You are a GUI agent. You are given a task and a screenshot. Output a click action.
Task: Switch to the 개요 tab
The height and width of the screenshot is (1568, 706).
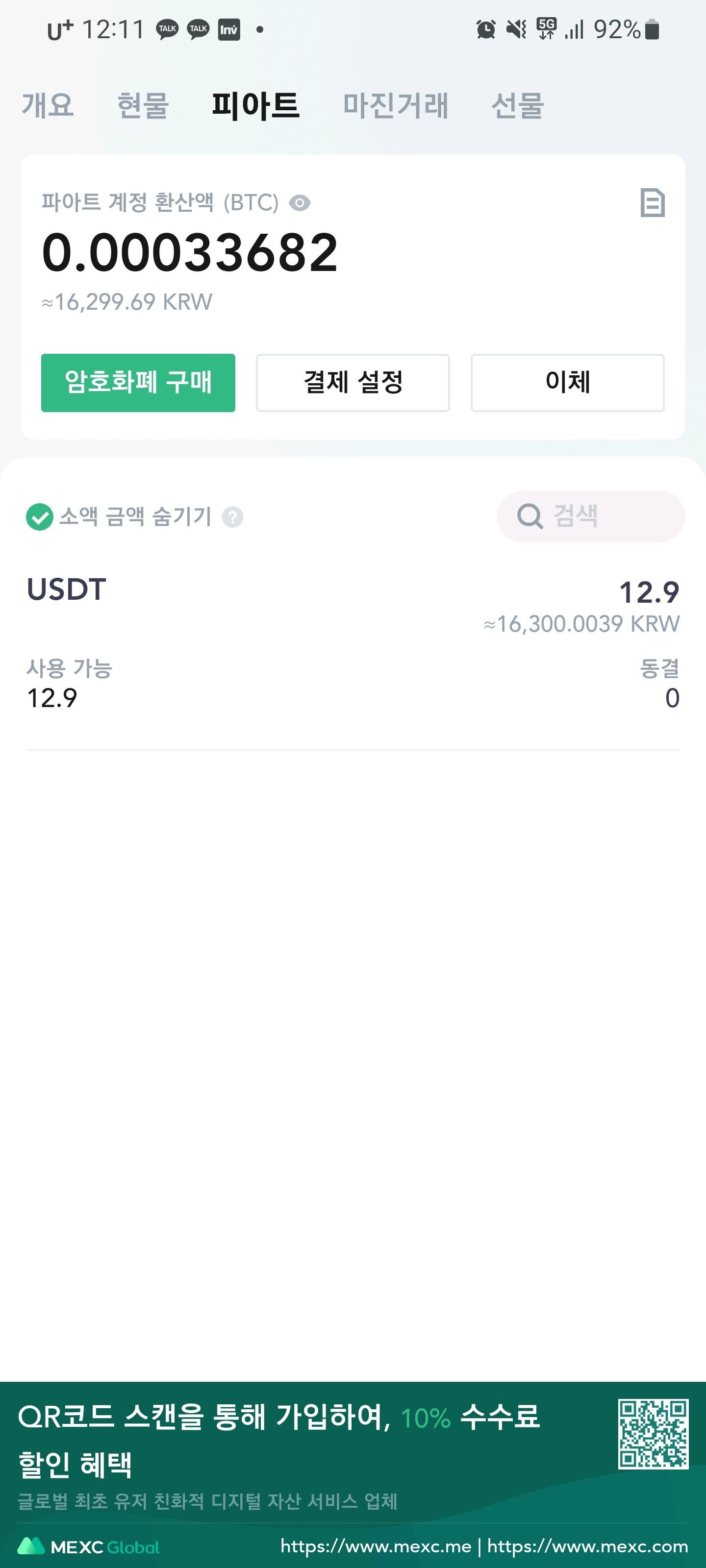(x=48, y=105)
